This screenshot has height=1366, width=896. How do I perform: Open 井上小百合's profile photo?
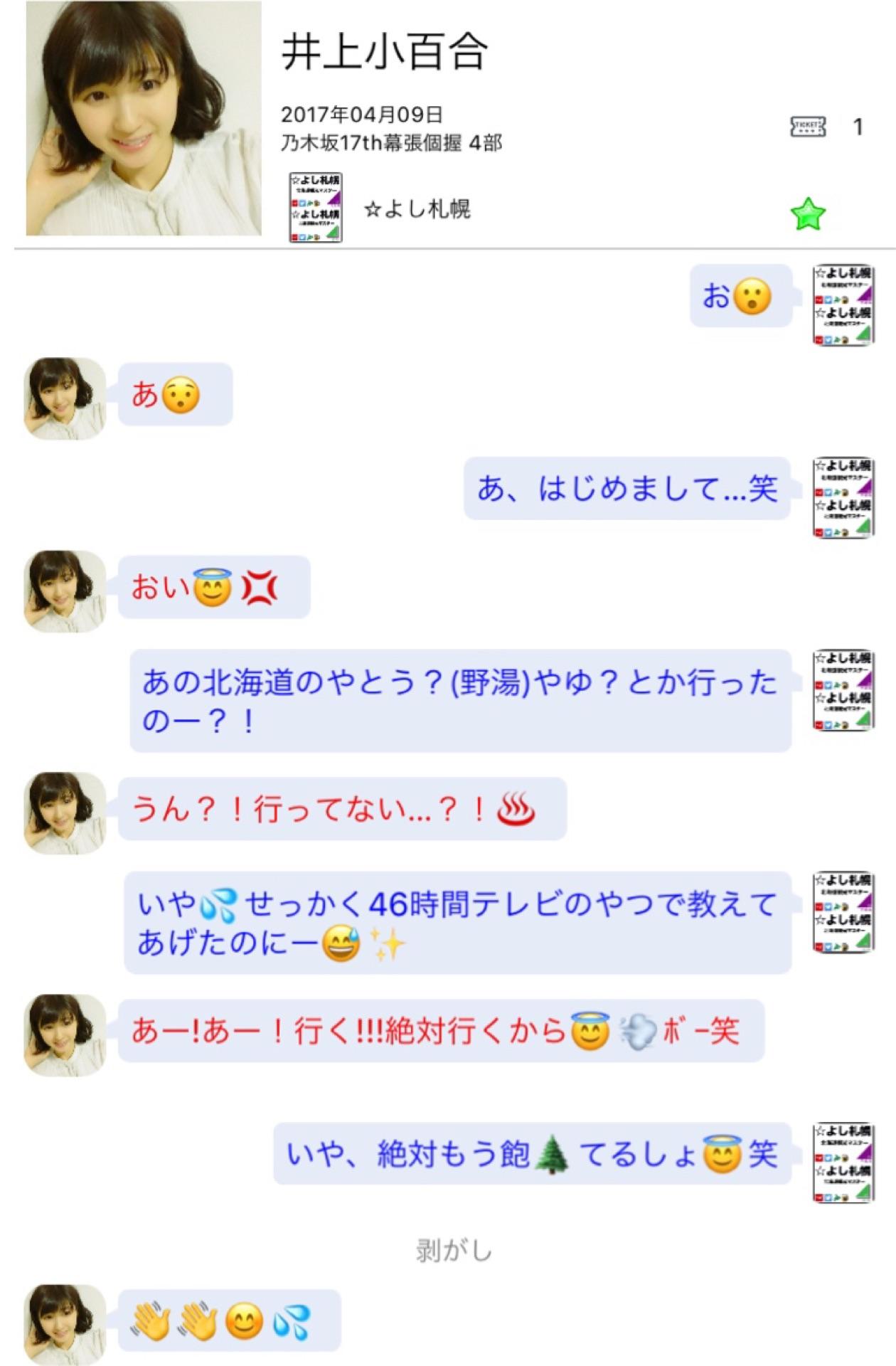[142, 121]
